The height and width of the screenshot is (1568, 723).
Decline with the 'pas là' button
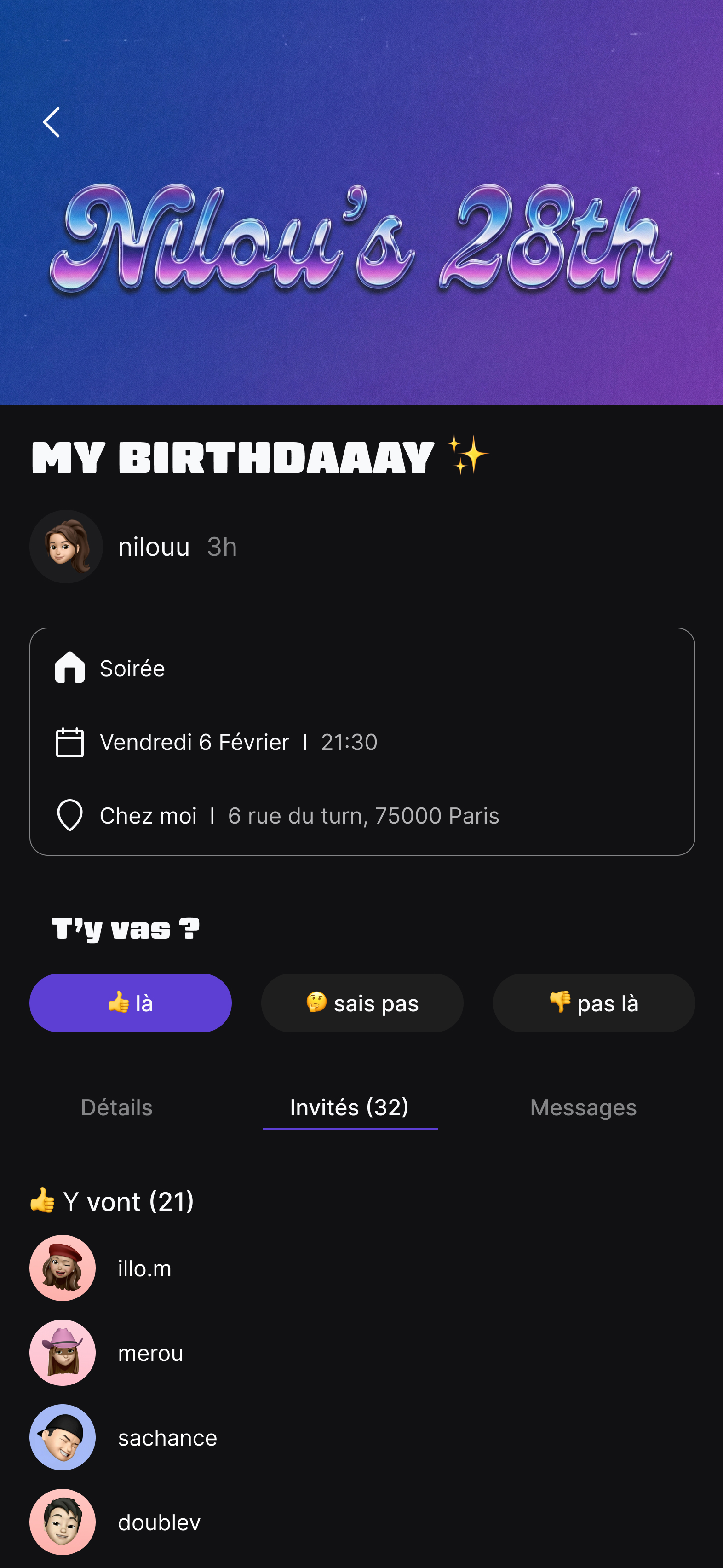pyautogui.click(x=593, y=1003)
